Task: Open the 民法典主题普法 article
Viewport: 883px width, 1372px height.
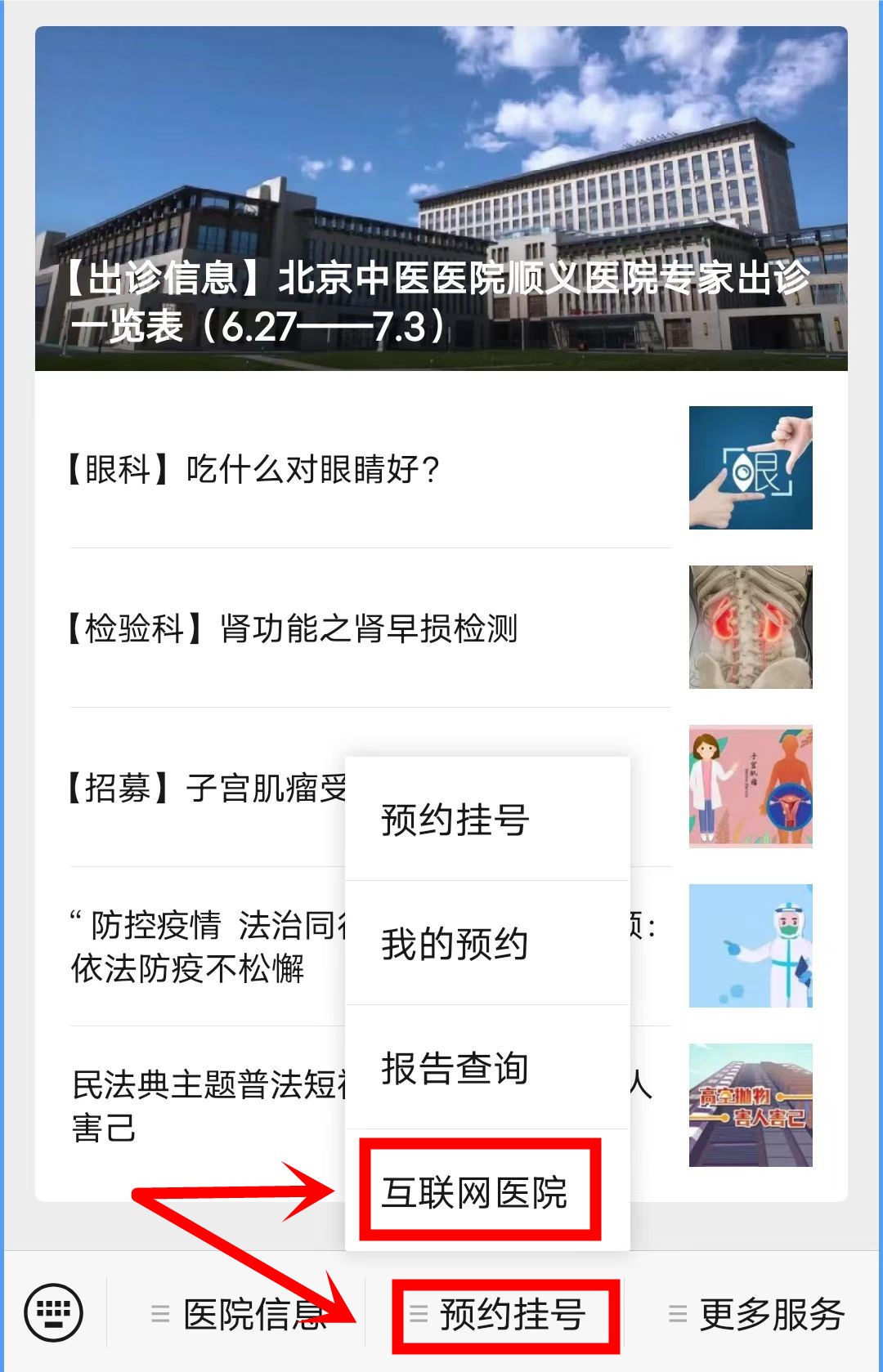Action: 204,1105
